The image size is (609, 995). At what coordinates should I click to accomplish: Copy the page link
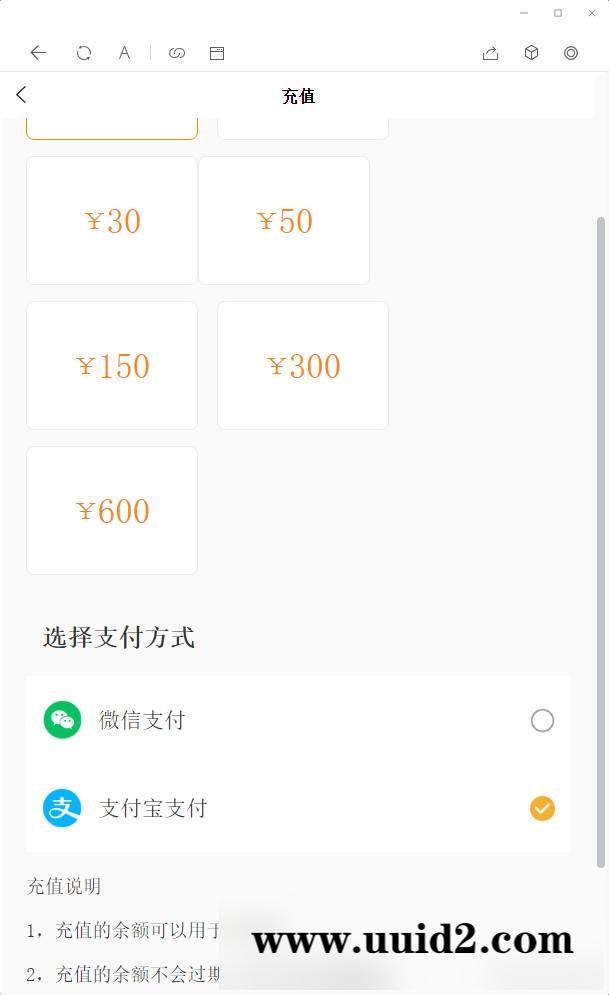[x=177, y=53]
